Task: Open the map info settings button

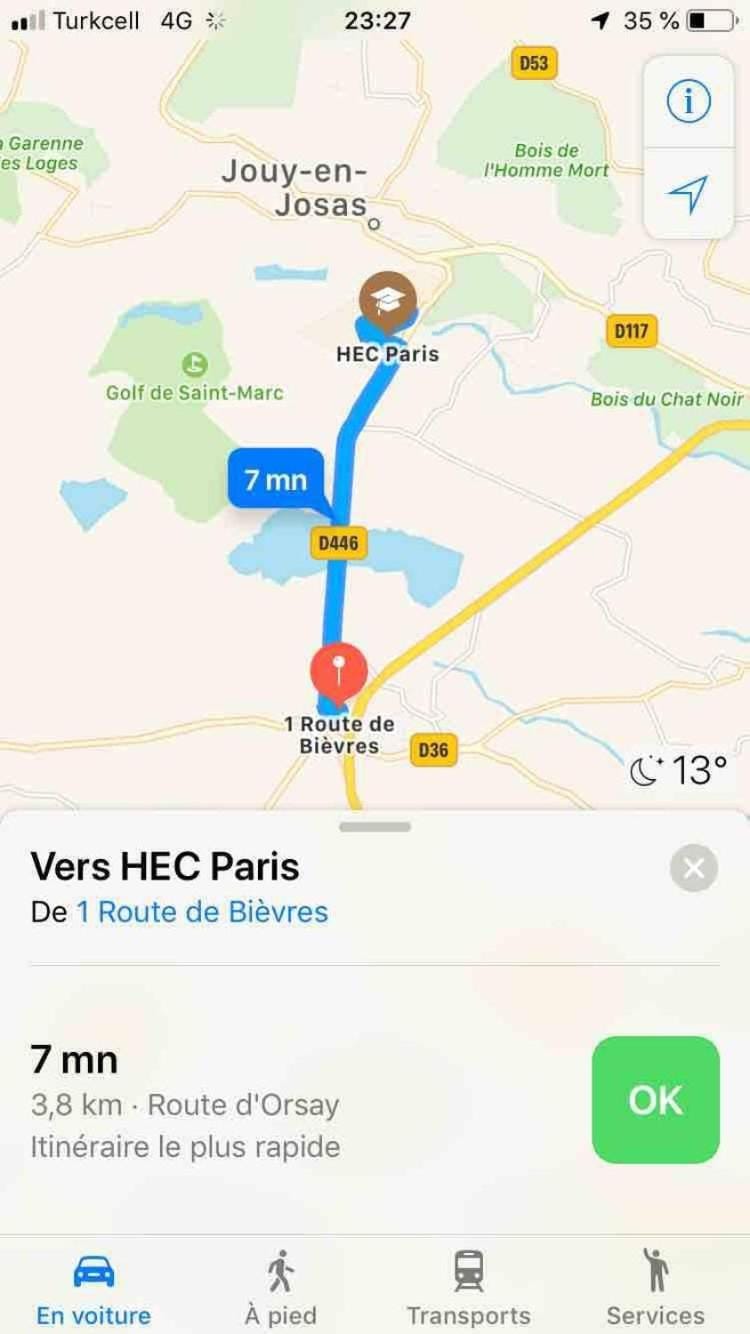Action: [x=688, y=101]
